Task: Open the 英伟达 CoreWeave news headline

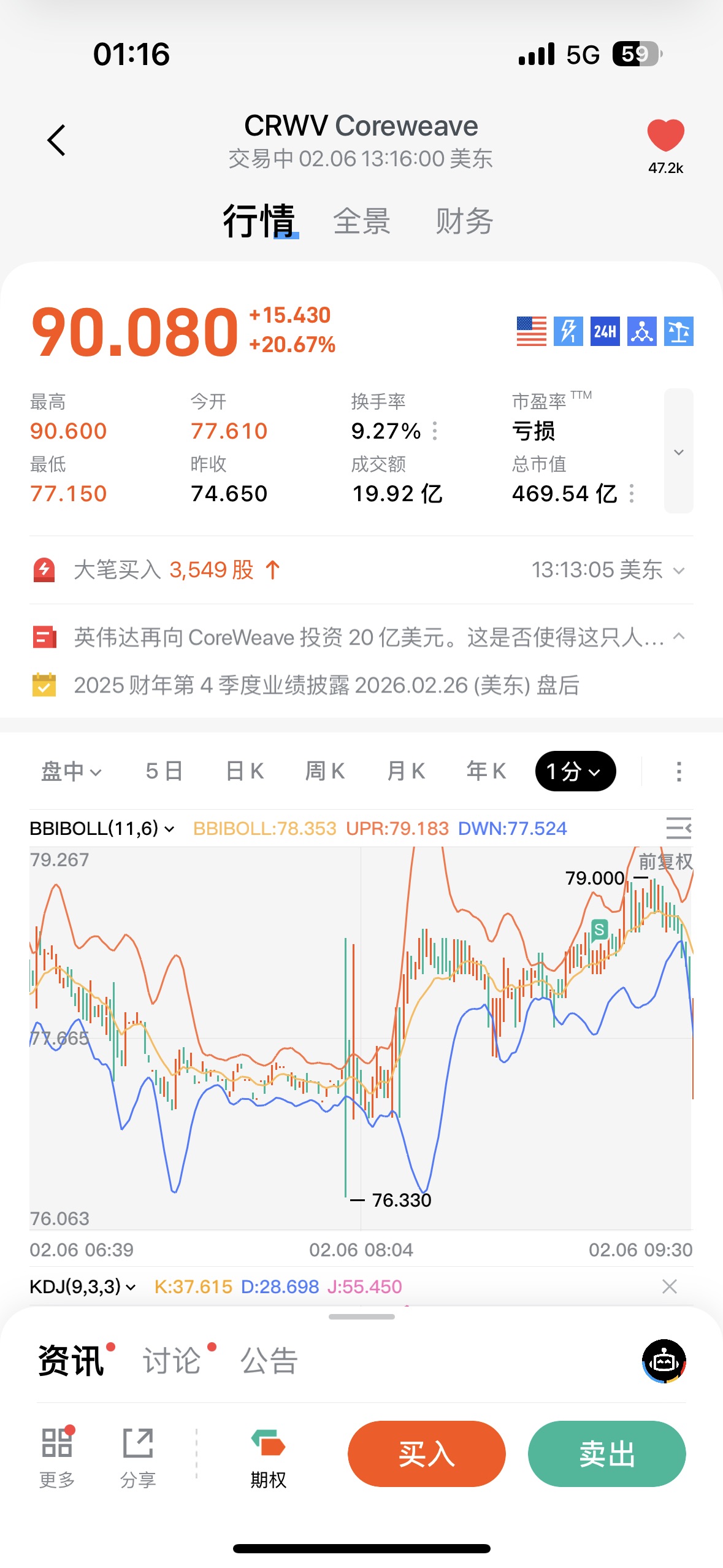Action: (x=368, y=637)
